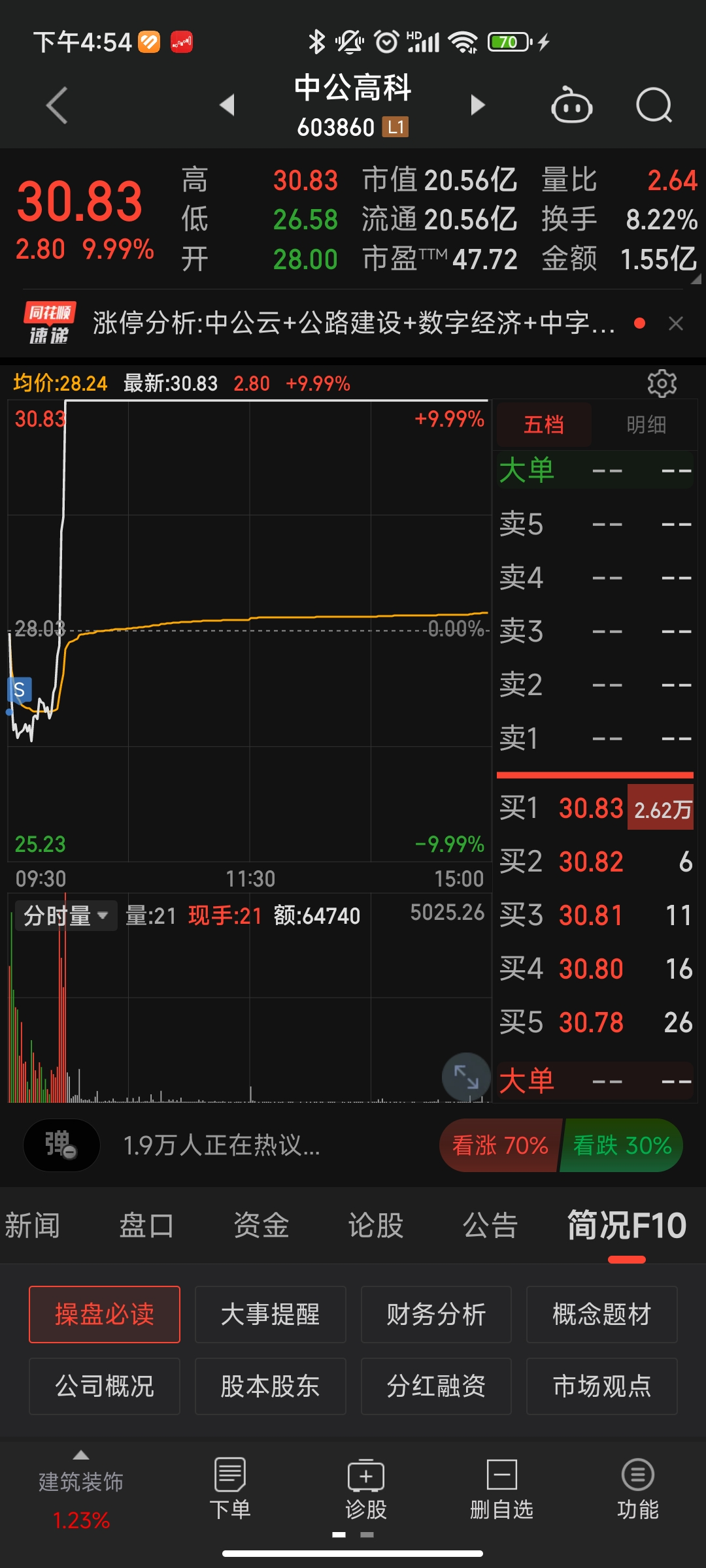Open 股本股东 section
The height and width of the screenshot is (1568, 706).
tap(270, 1386)
